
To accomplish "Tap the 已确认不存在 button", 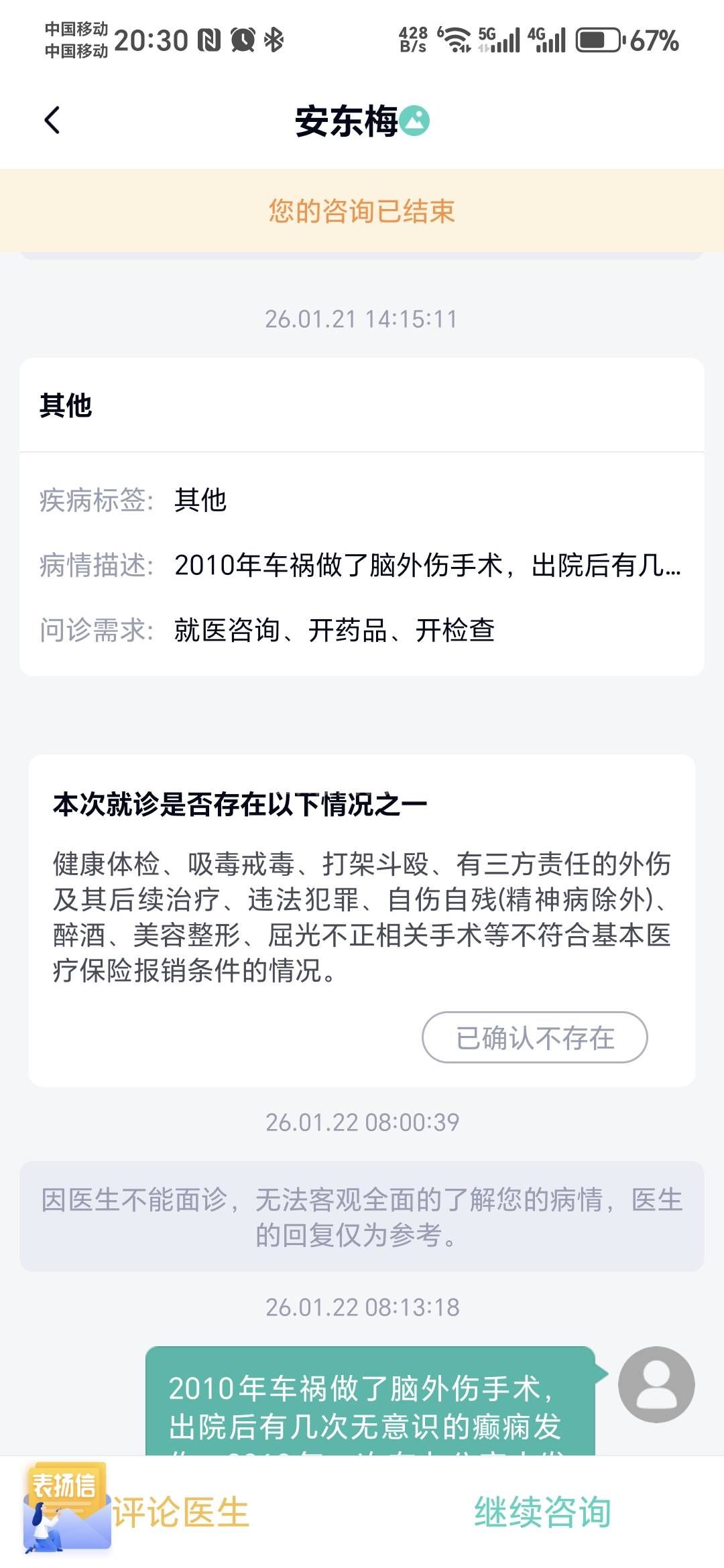I will [x=534, y=1037].
